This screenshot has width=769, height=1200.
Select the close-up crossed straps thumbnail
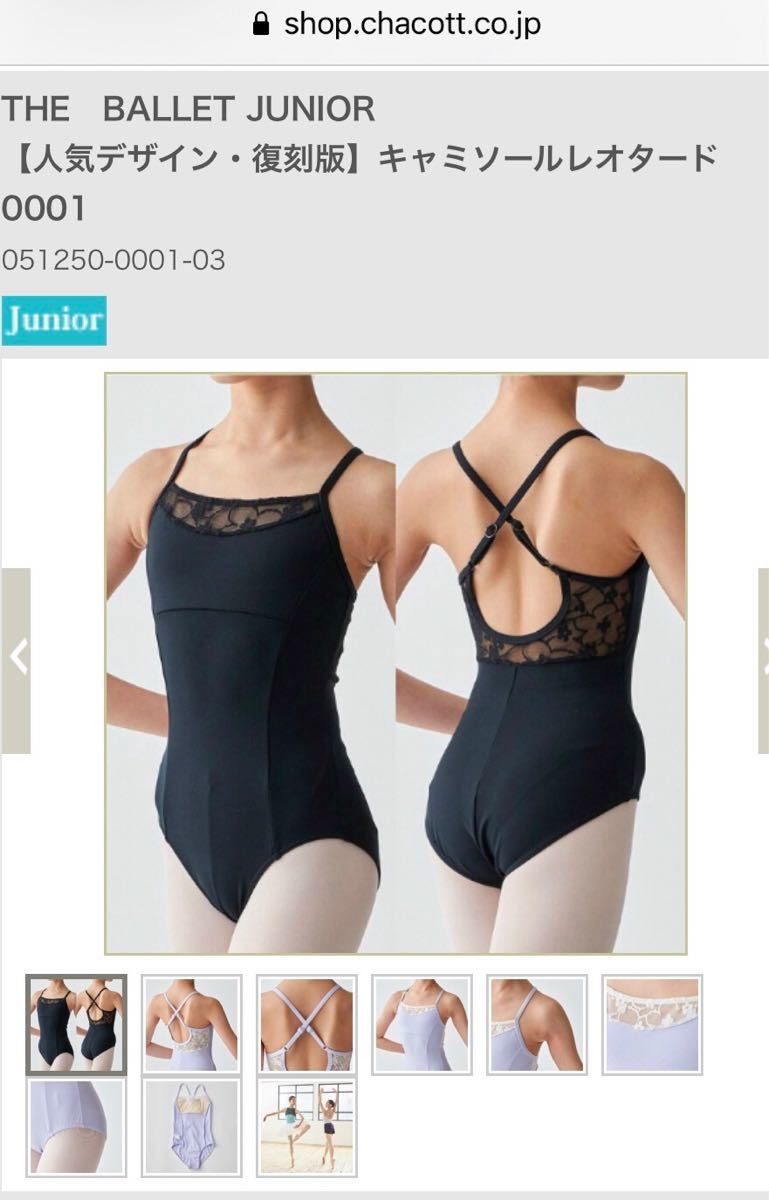pos(306,1025)
